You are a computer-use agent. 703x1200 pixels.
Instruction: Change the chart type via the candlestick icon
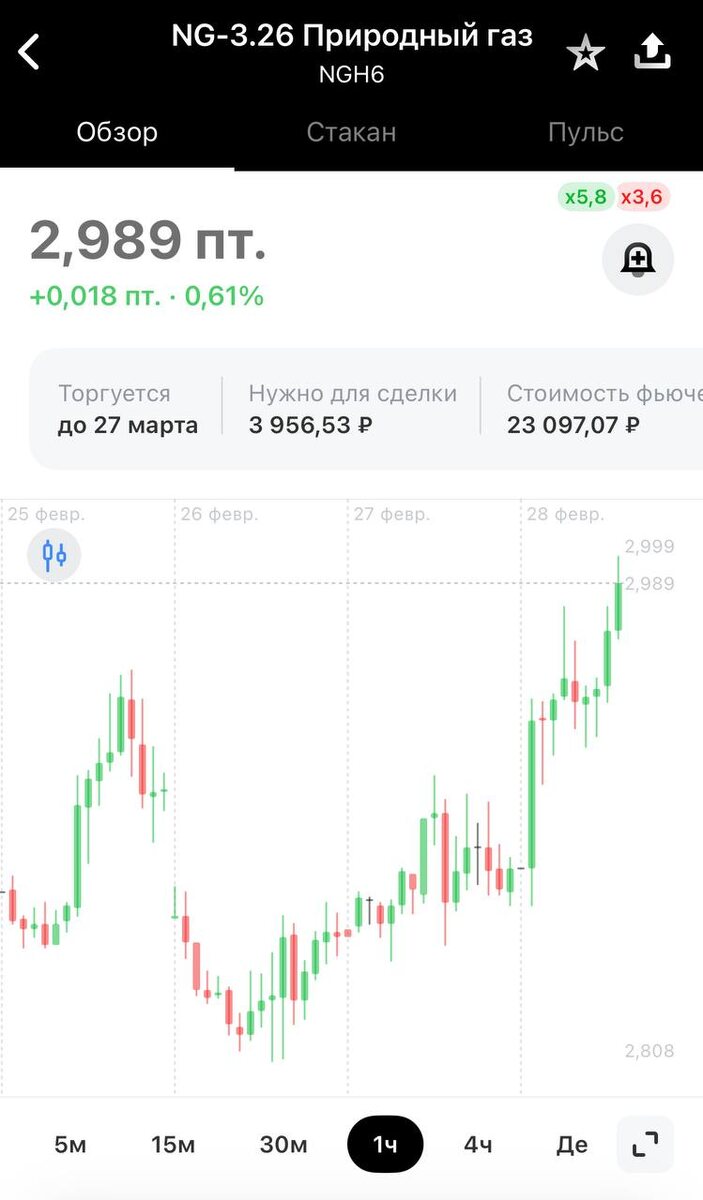(54, 553)
